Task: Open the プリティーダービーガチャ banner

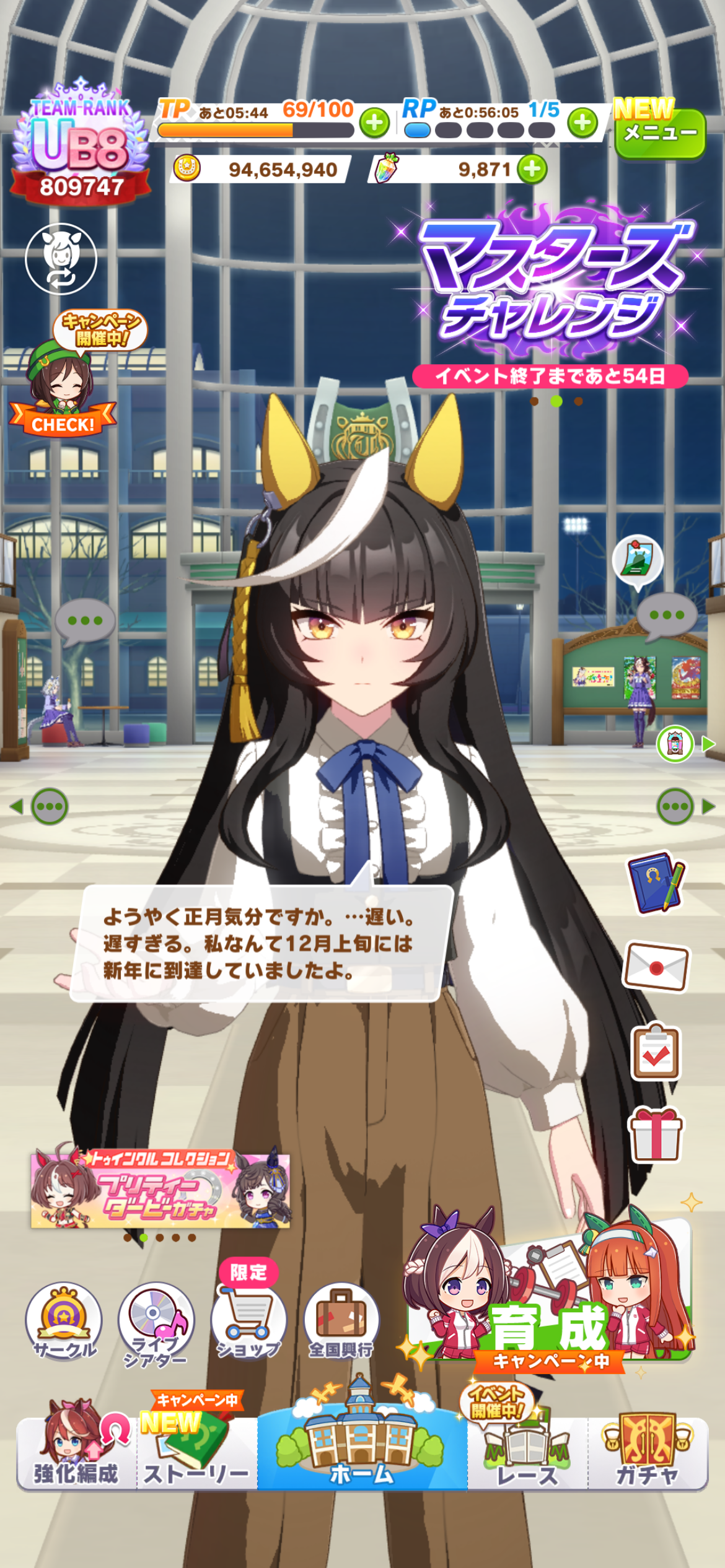Action: pos(160,1189)
